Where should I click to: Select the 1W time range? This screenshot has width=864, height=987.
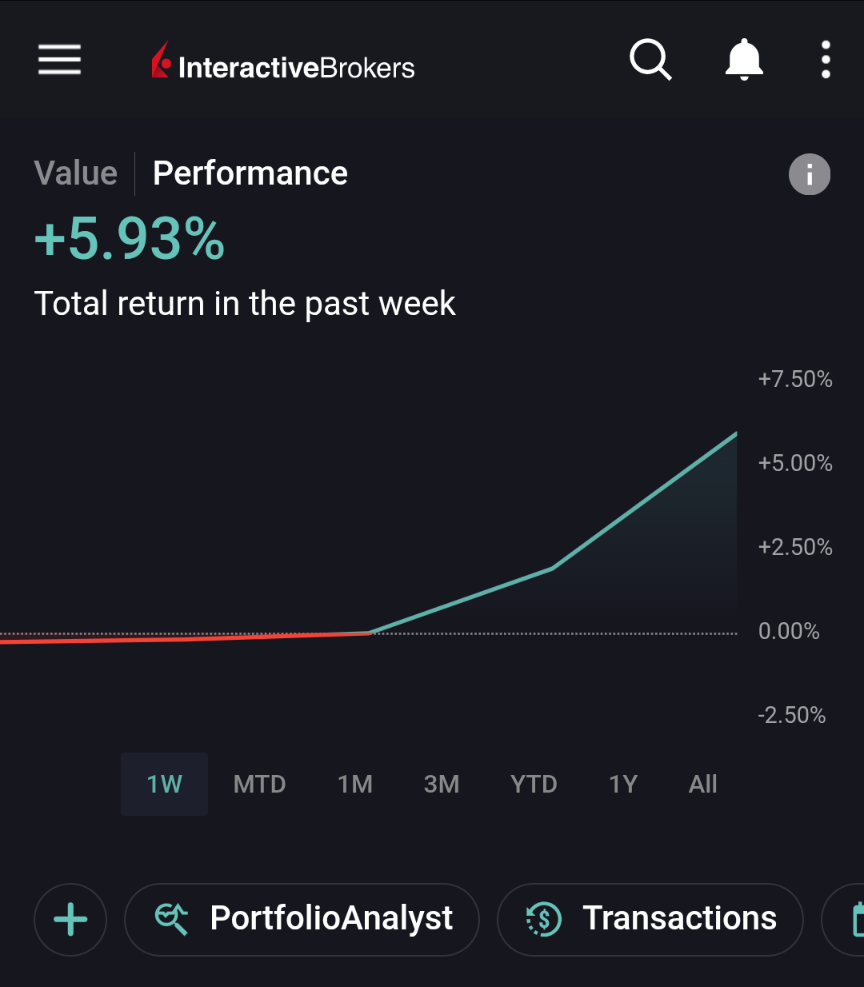coord(164,784)
